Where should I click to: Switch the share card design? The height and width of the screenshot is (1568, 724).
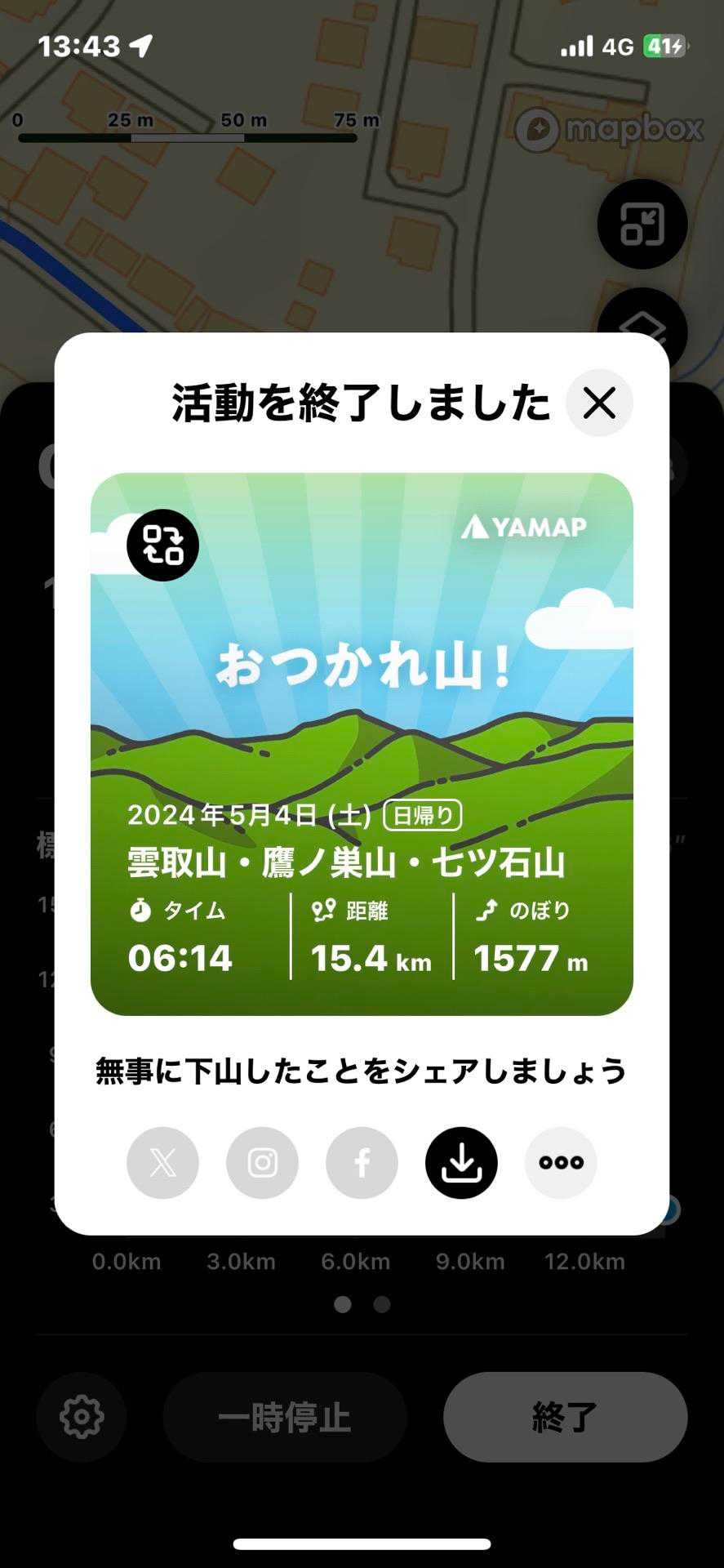[x=162, y=545]
